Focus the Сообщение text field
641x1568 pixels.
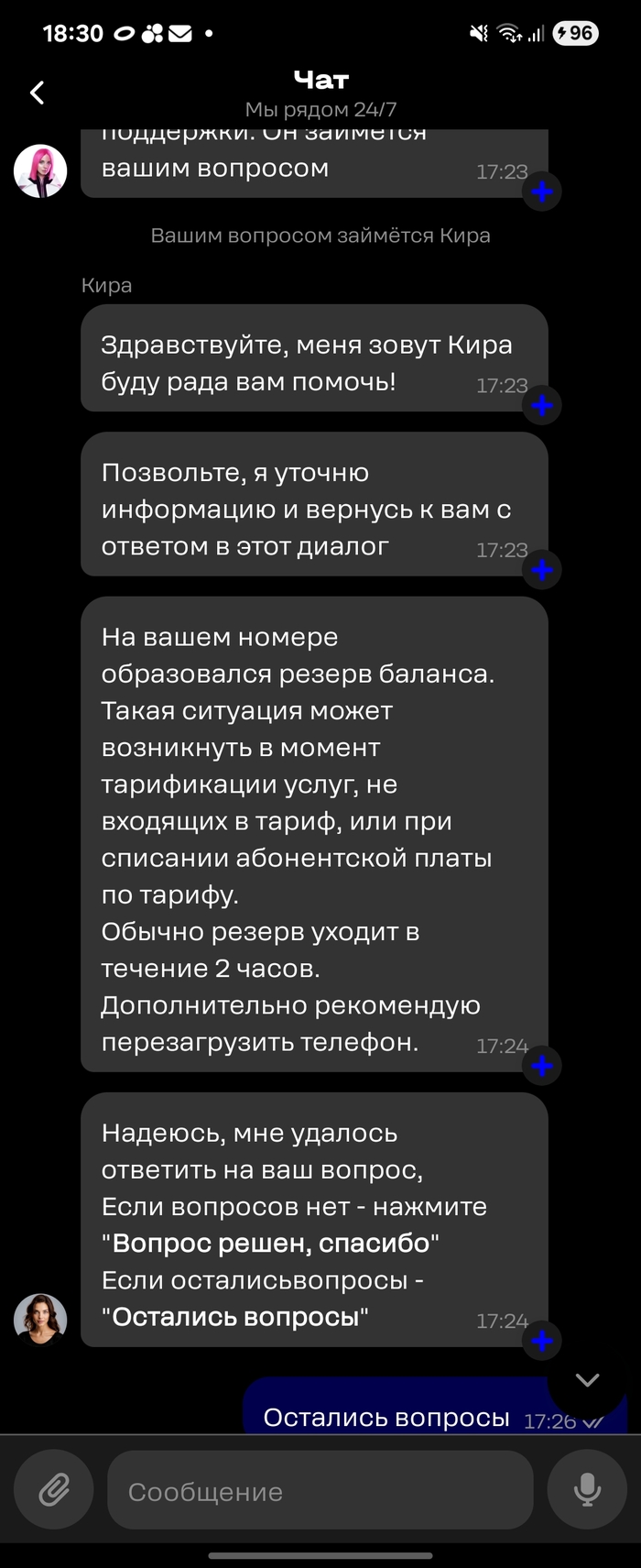[320, 1491]
